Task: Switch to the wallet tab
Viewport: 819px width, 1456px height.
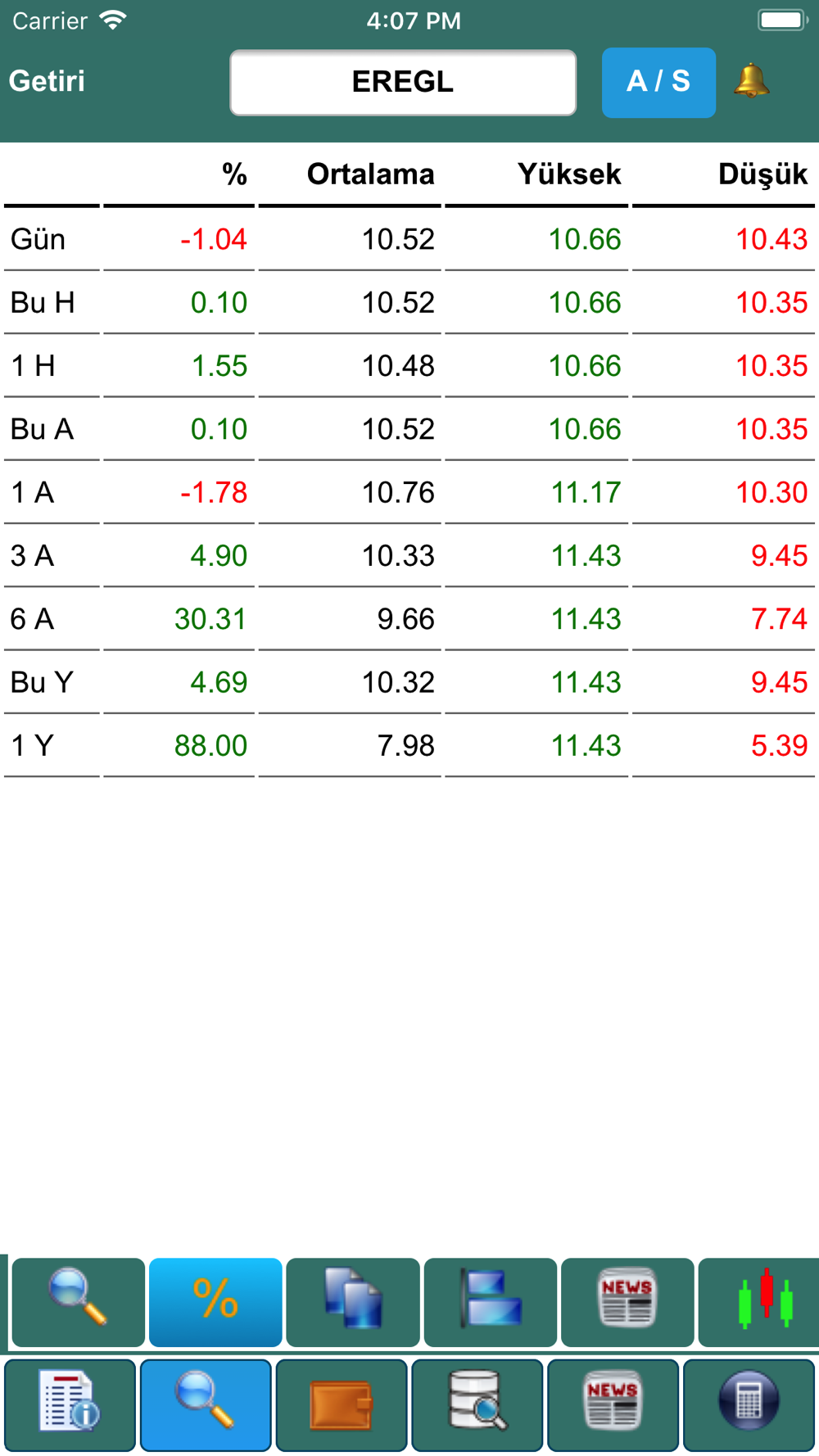Action: (x=342, y=1404)
